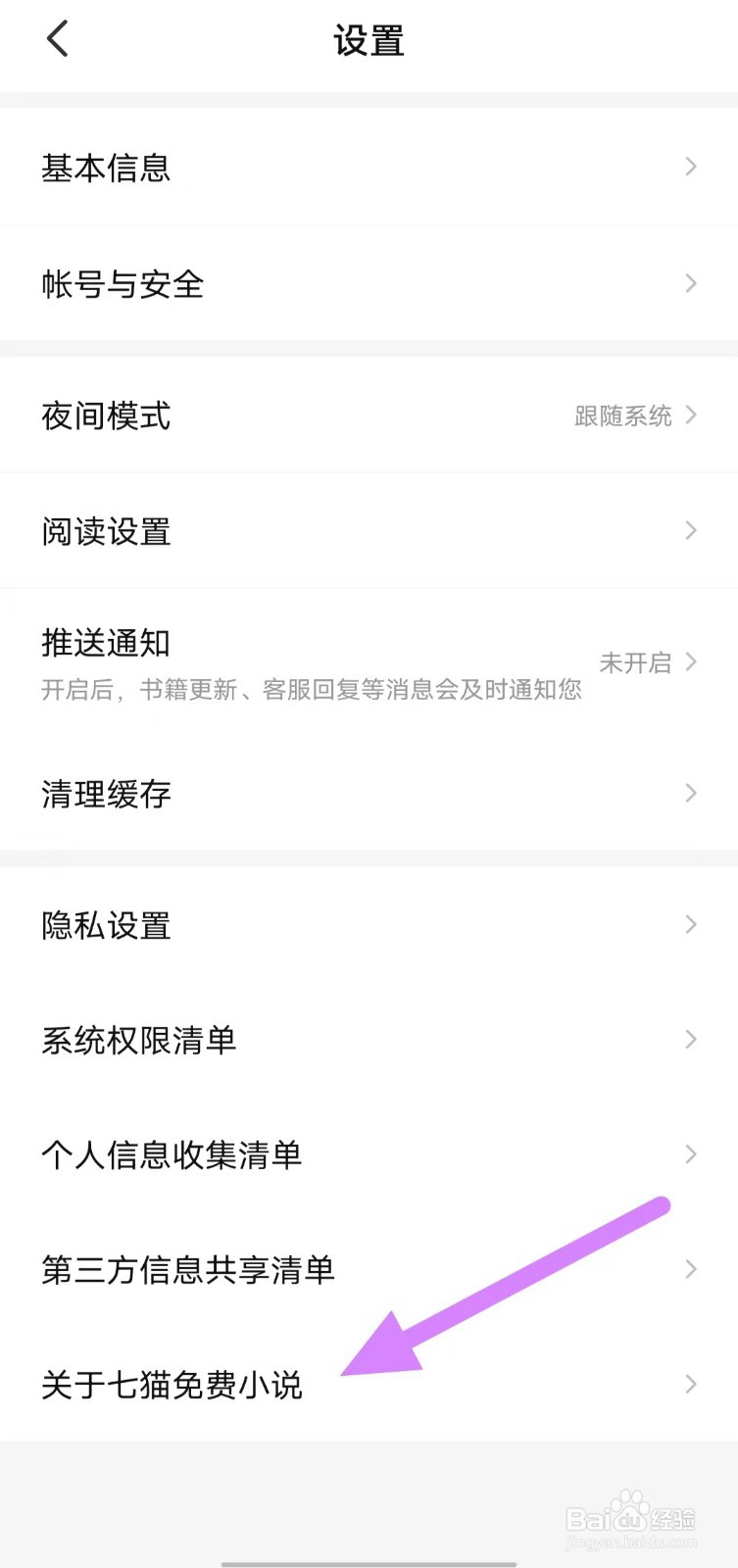
Task: Tap the chevron after 关于七猫免费小说
Action: pyautogui.click(x=689, y=1385)
